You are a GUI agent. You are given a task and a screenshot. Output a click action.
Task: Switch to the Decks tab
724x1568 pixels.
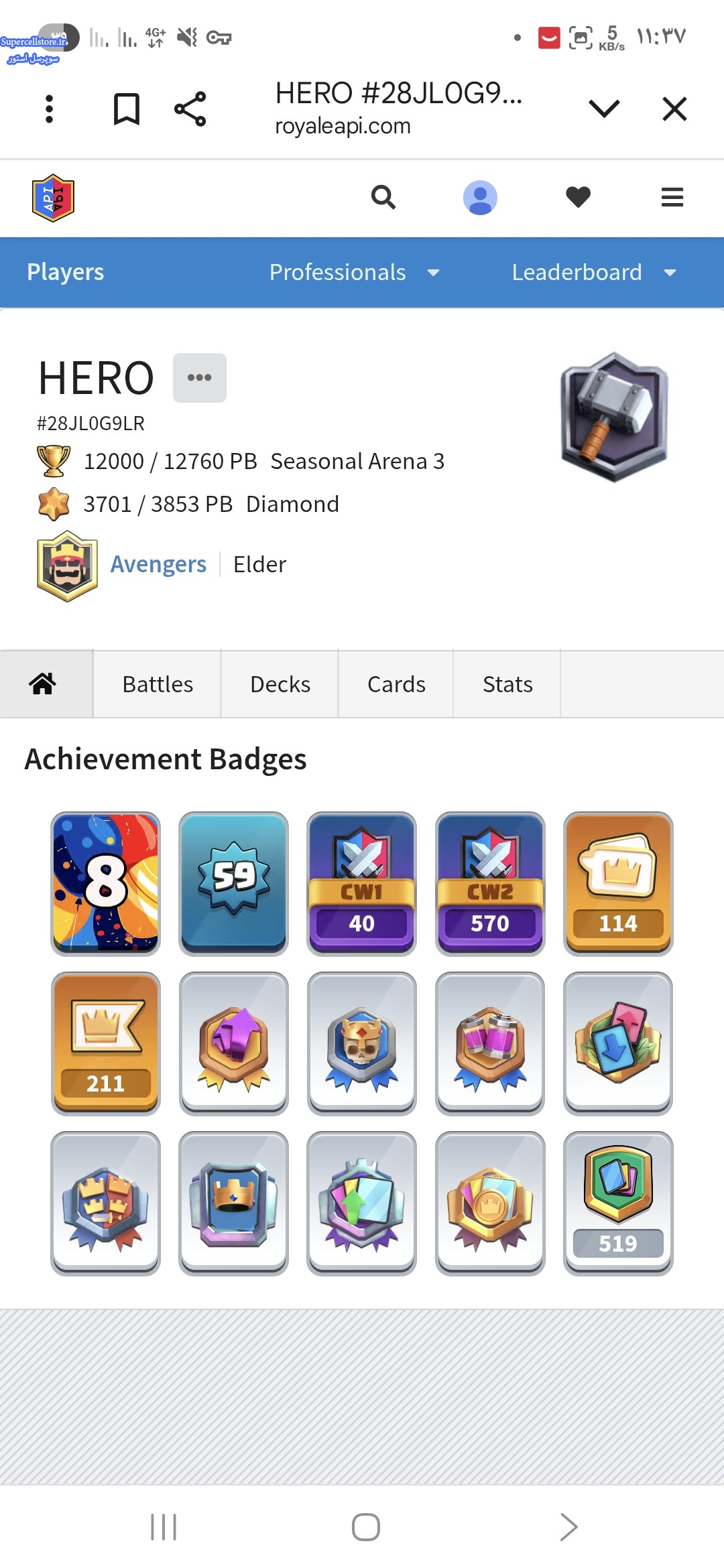280,684
